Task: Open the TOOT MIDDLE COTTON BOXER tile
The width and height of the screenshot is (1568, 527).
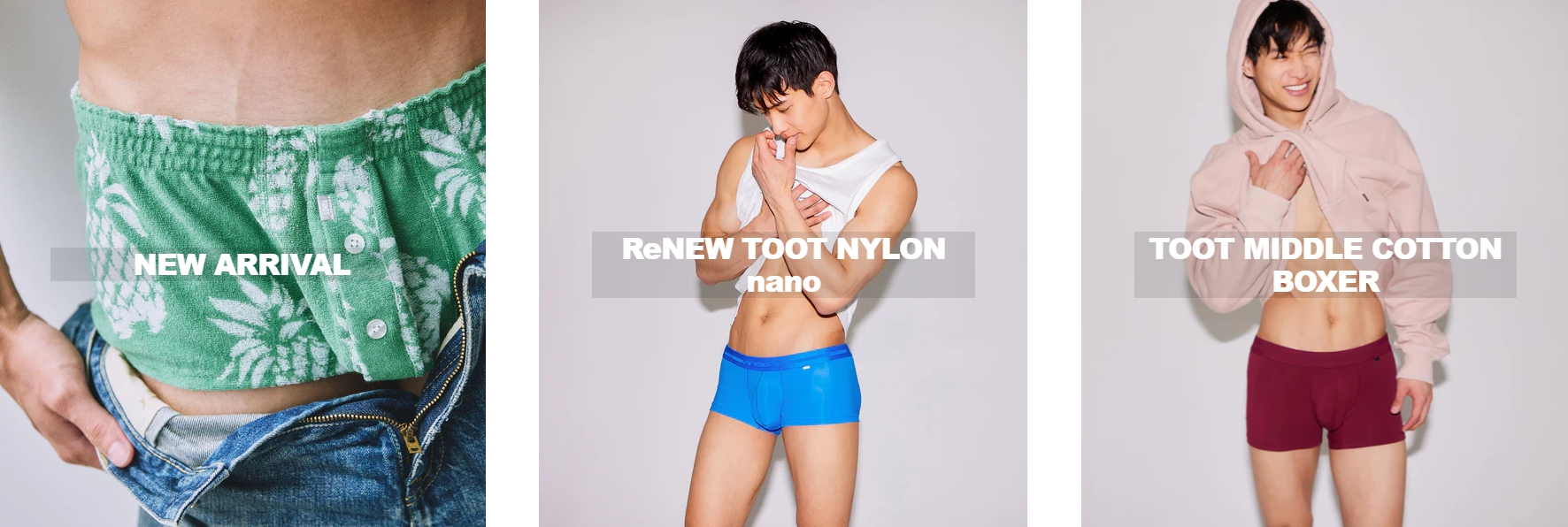Action: pyautogui.click(x=1325, y=264)
